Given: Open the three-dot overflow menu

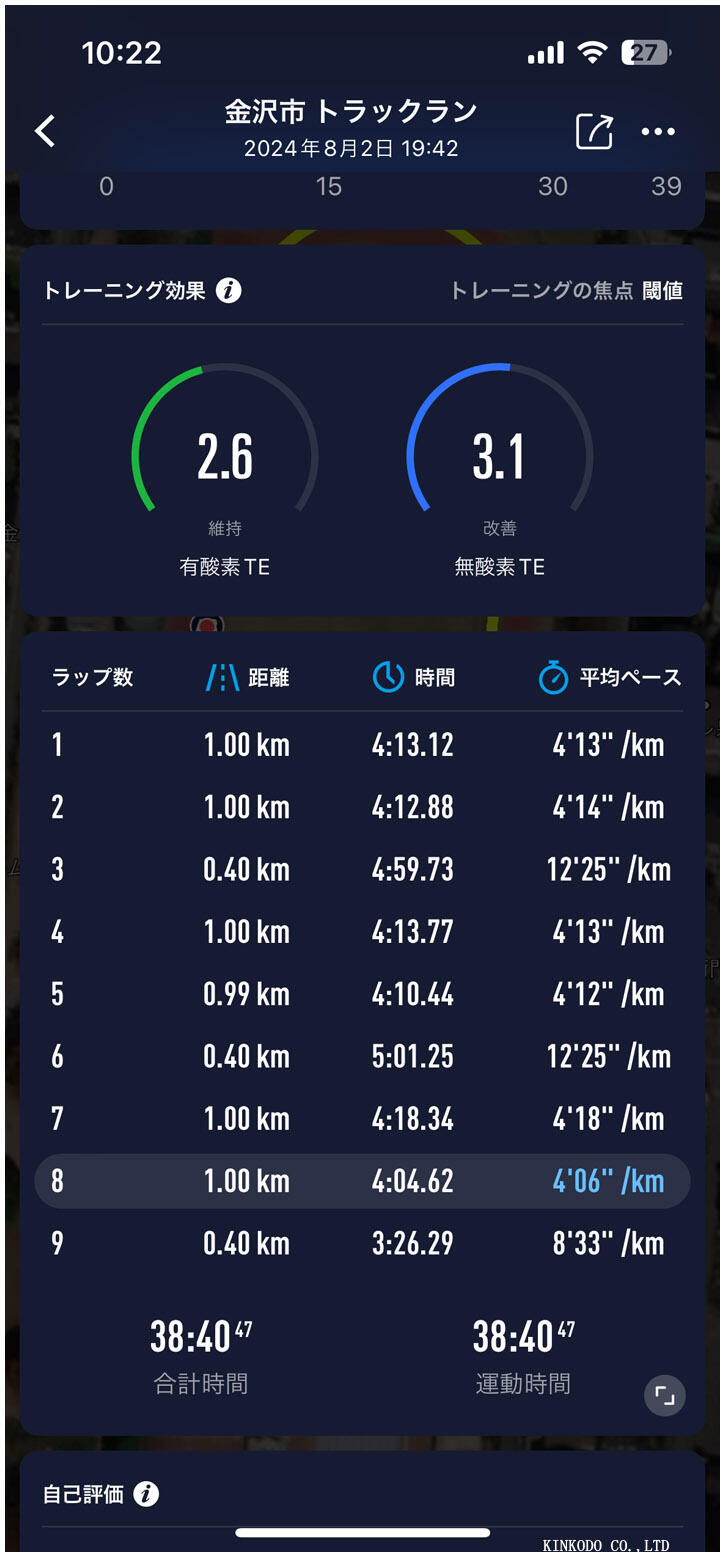Looking at the screenshot, I should click(658, 132).
